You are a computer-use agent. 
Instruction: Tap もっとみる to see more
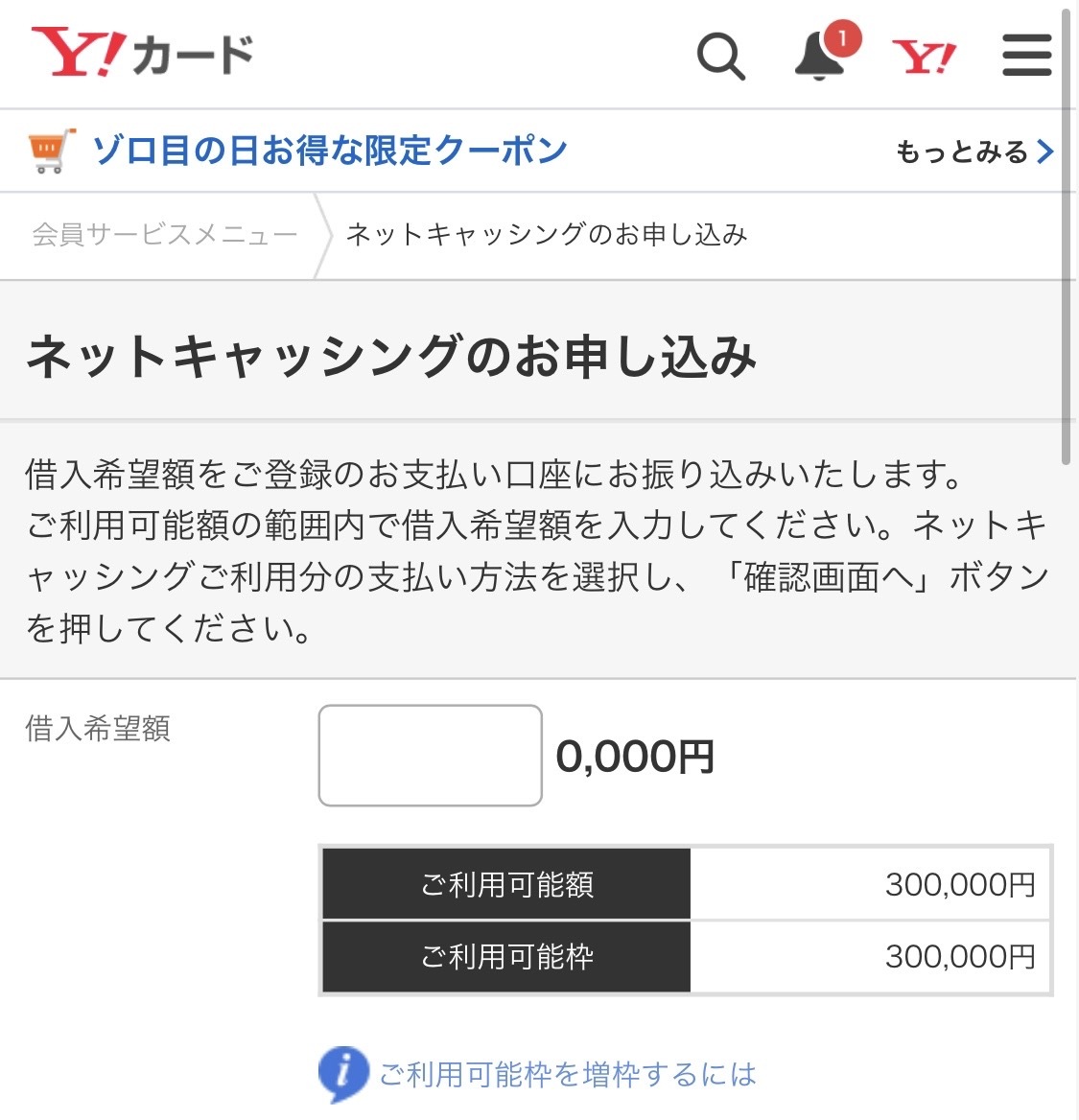pos(973,152)
